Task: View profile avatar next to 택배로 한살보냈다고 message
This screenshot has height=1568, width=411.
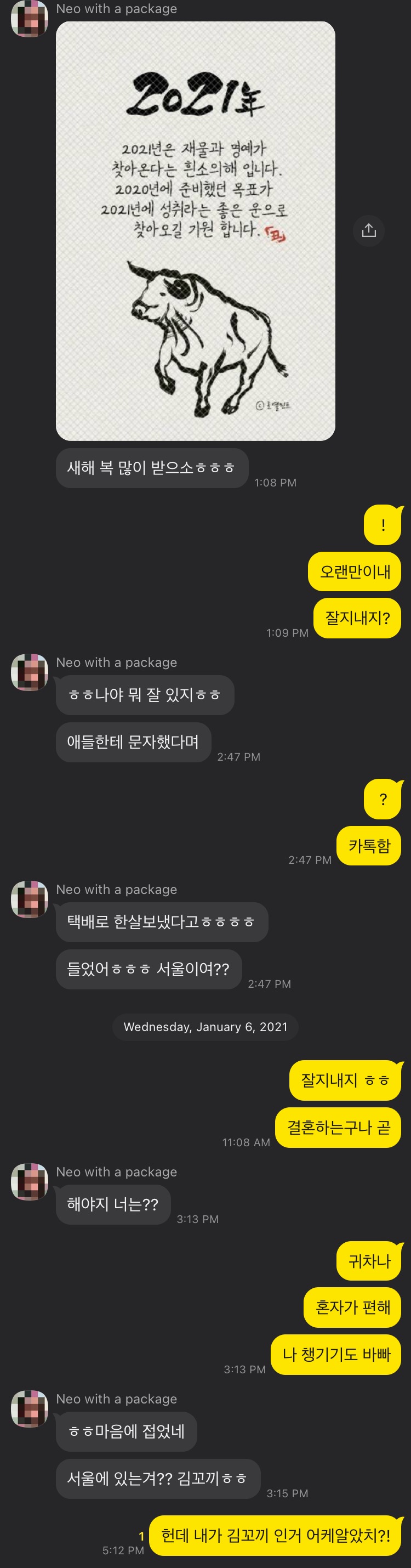Action: pos(29,899)
